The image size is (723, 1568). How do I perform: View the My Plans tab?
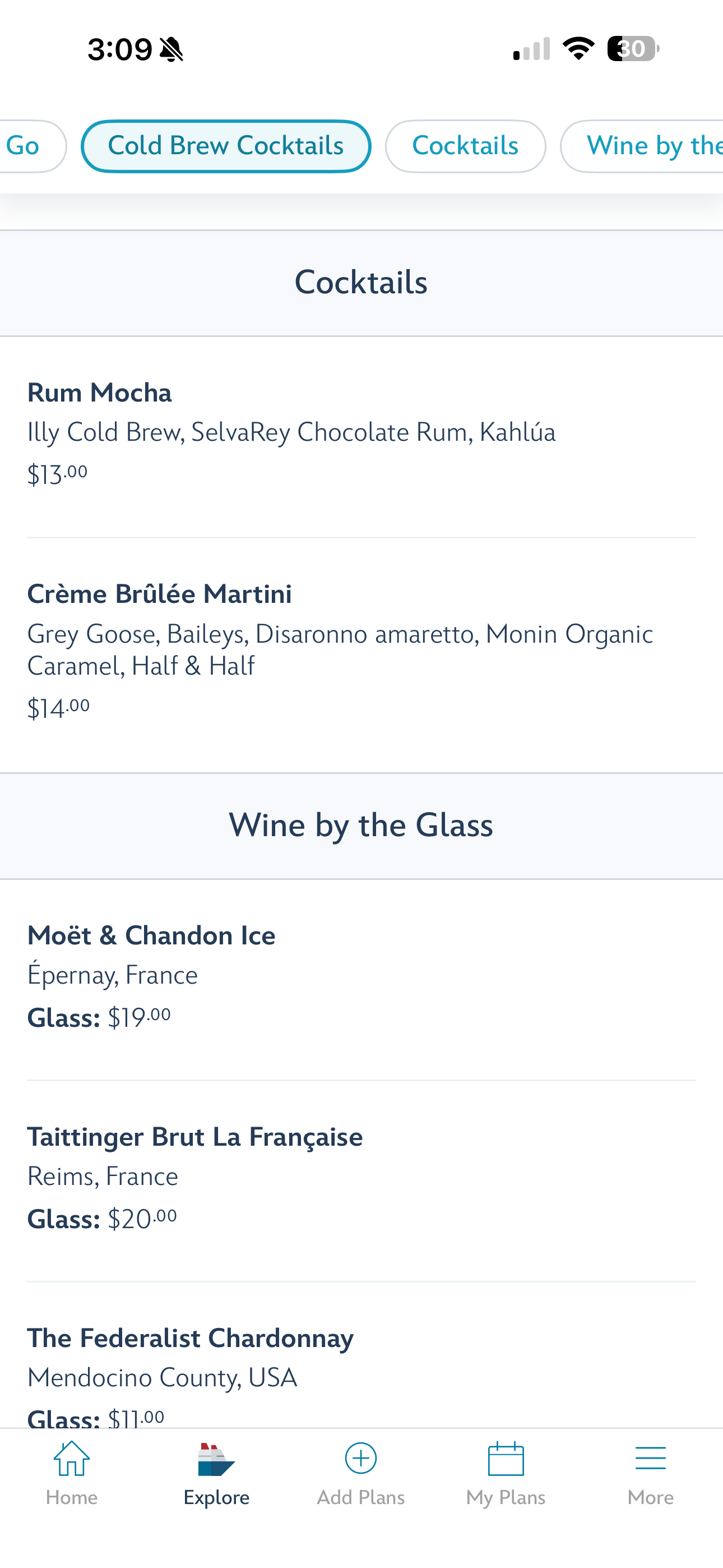tap(506, 1474)
